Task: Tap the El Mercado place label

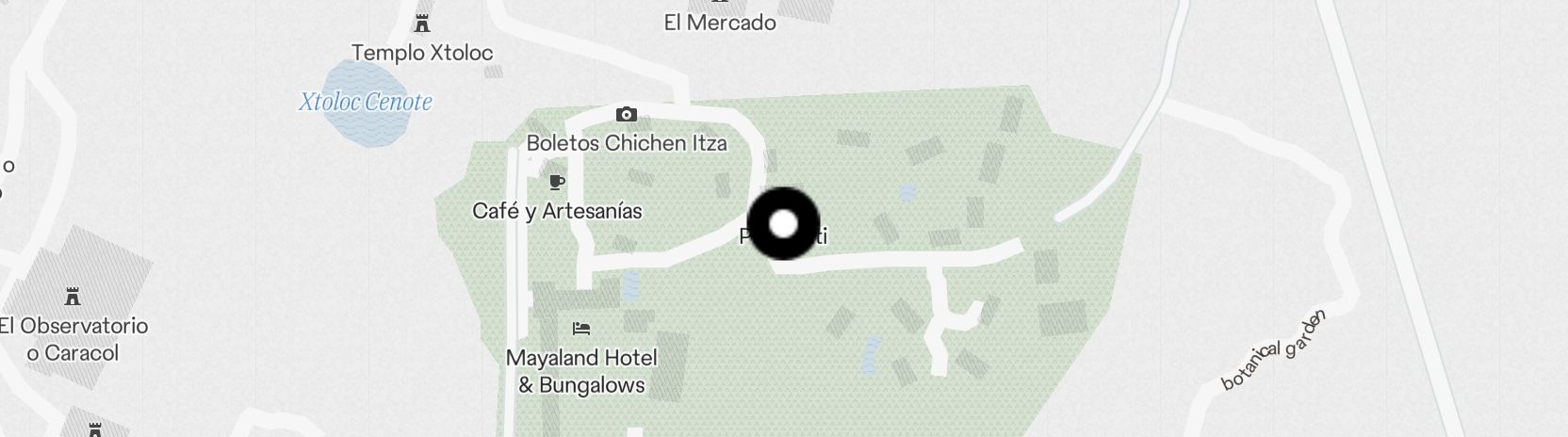Action: click(719, 23)
